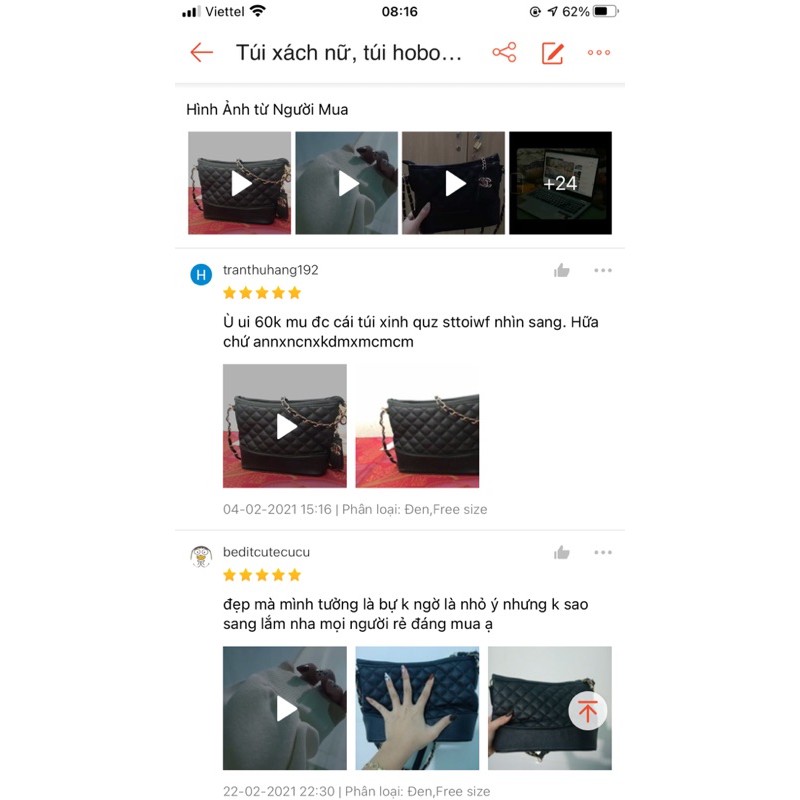This screenshot has width=800, height=800.
Task: Open the +24 more buyer images
Action: tap(560, 183)
